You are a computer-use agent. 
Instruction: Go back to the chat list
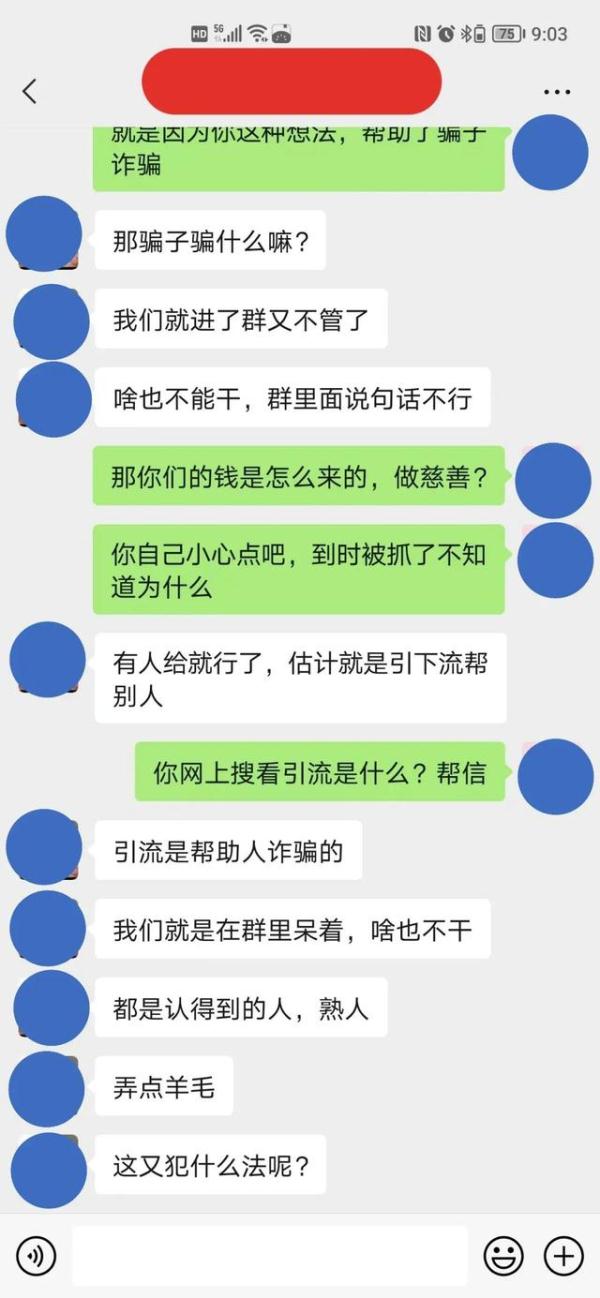[x=29, y=91]
